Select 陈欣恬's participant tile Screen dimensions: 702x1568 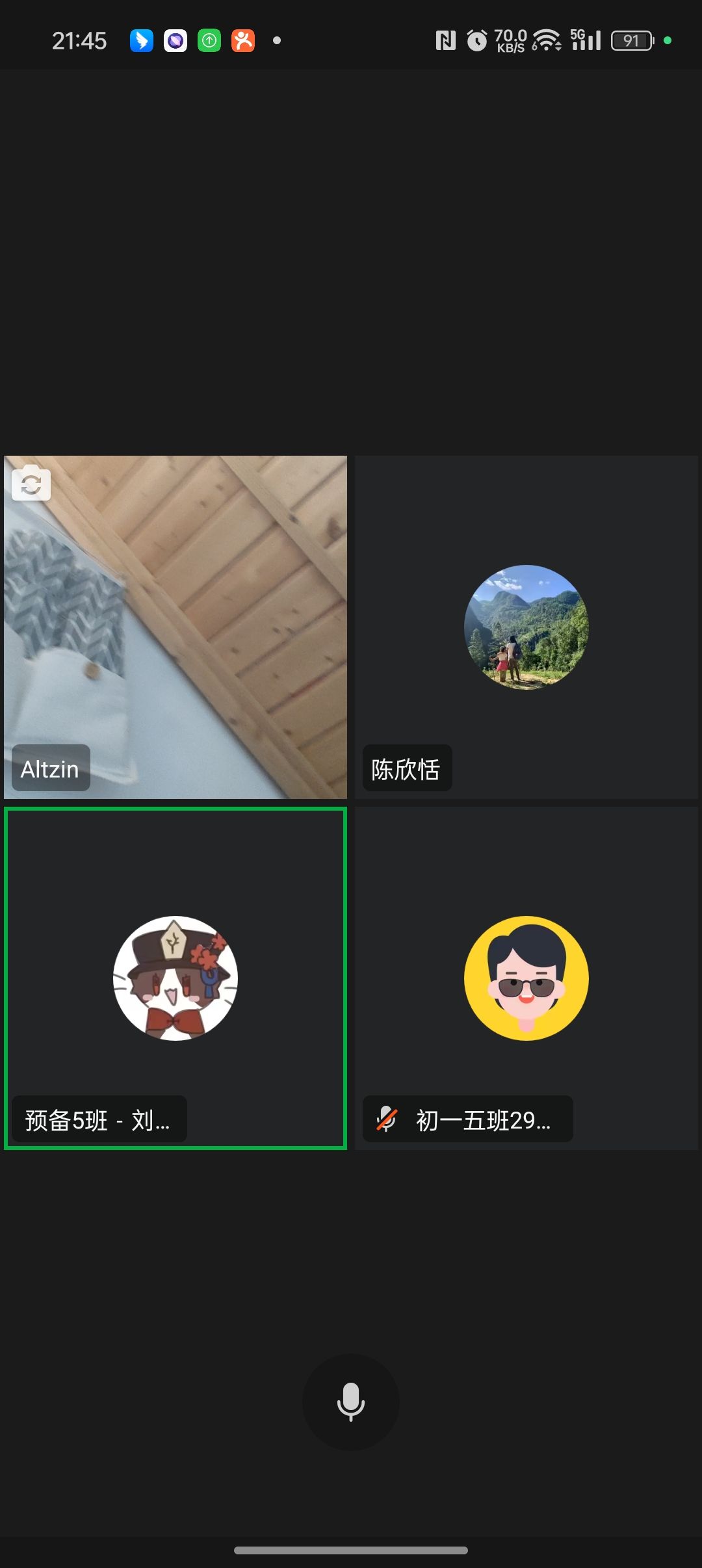point(526,627)
